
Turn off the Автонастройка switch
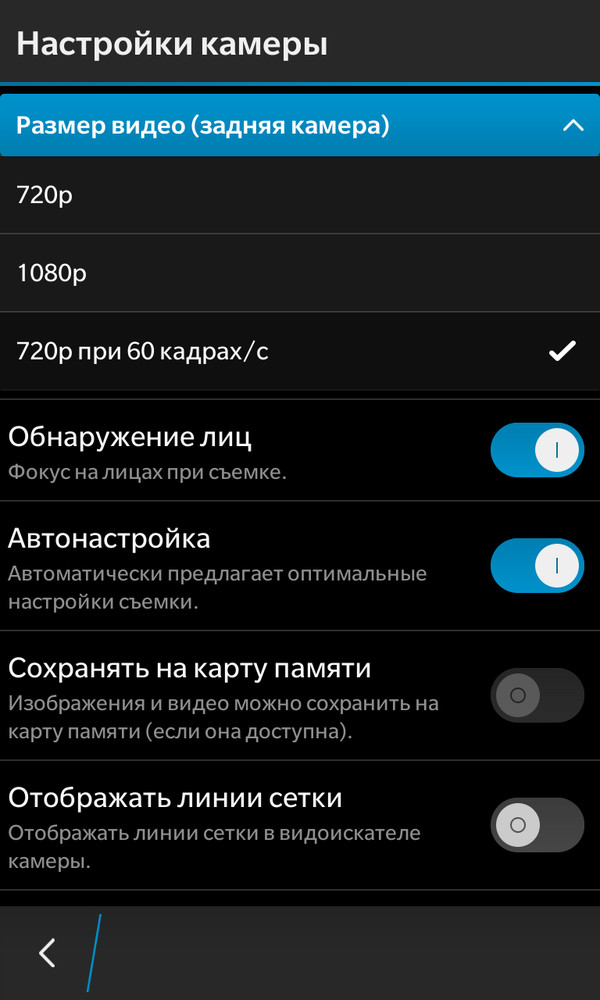536,566
